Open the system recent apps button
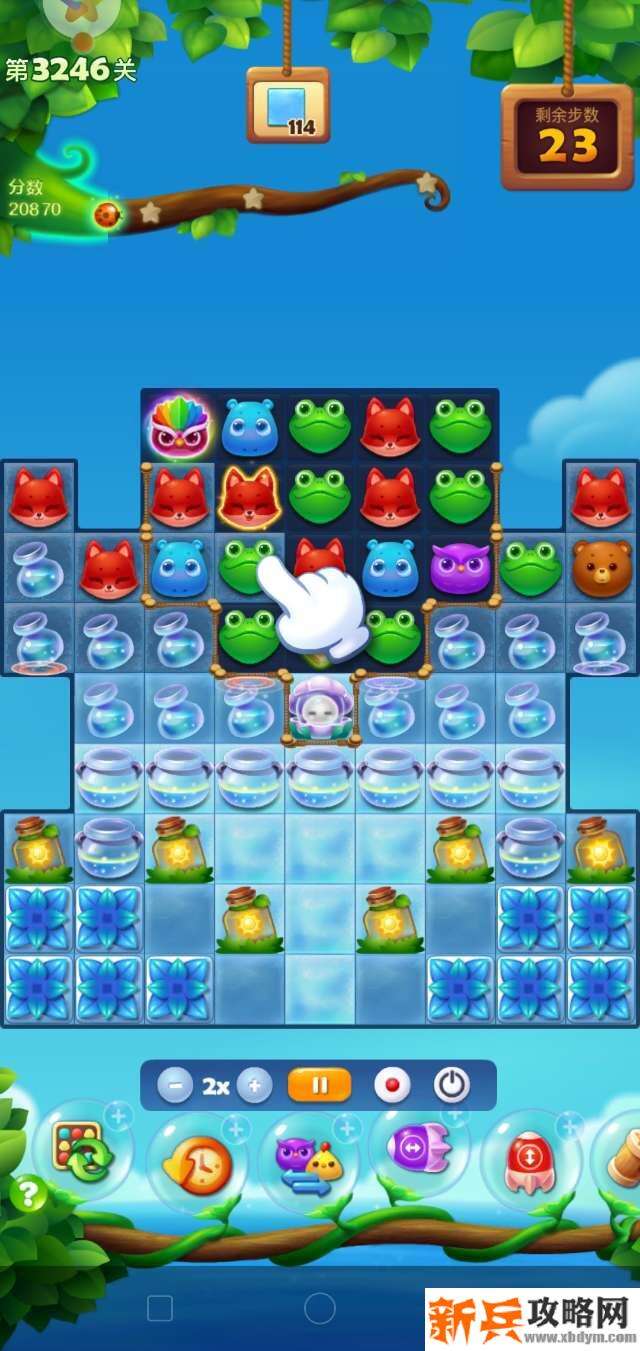Screen dimensions: 640x1351 tap(160, 1308)
